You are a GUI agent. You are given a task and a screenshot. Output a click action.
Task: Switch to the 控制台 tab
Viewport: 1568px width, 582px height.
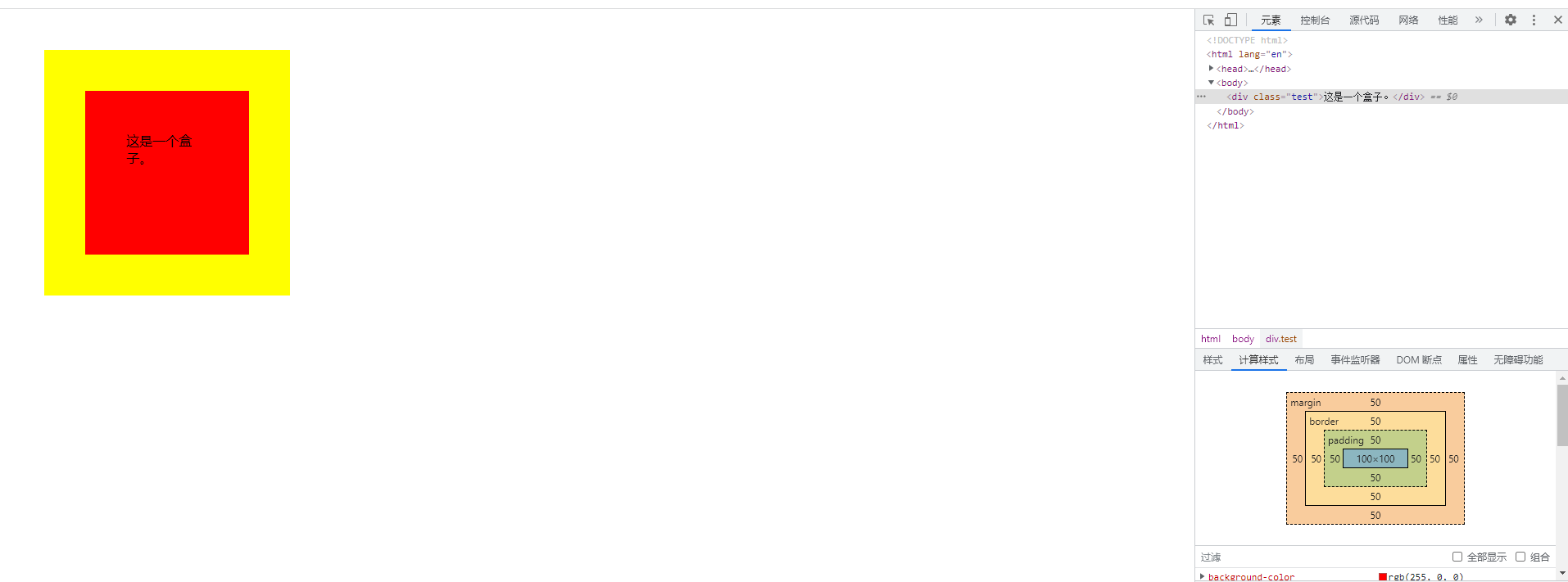coord(1315,20)
